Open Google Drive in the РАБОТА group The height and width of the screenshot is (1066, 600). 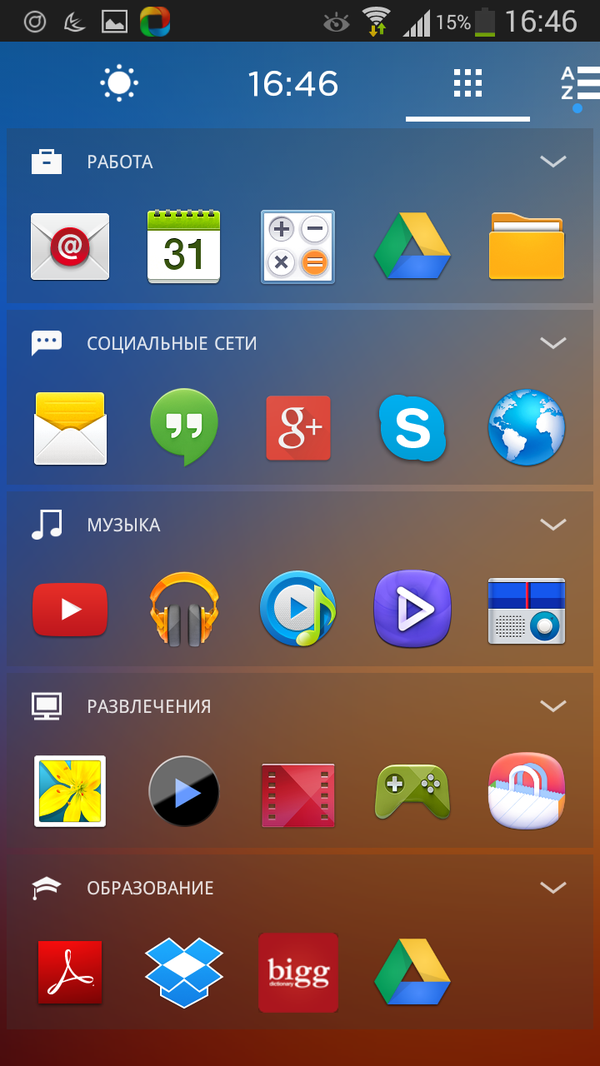click(x=412, y=246)
